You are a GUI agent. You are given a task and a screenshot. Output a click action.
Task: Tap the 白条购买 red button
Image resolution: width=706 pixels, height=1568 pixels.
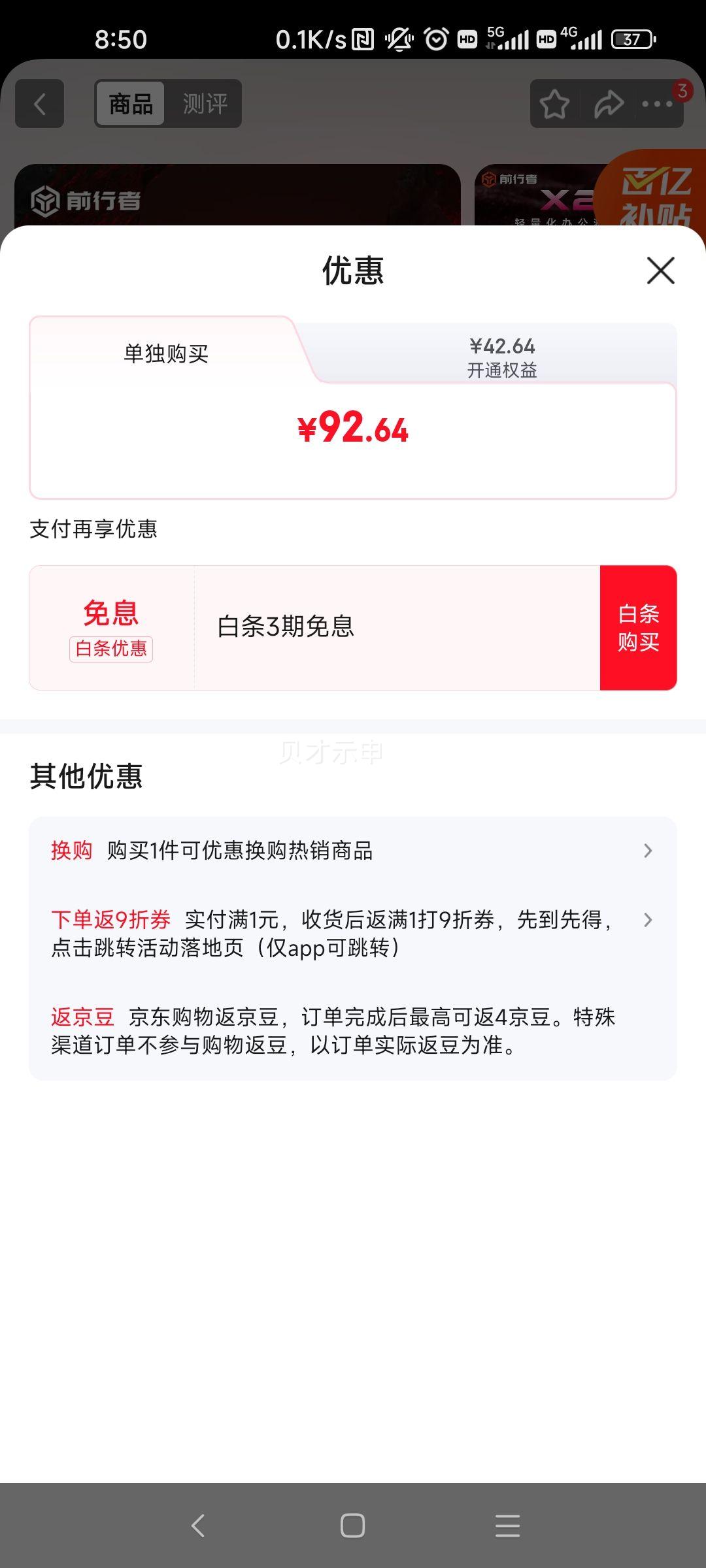coord(637,626)
